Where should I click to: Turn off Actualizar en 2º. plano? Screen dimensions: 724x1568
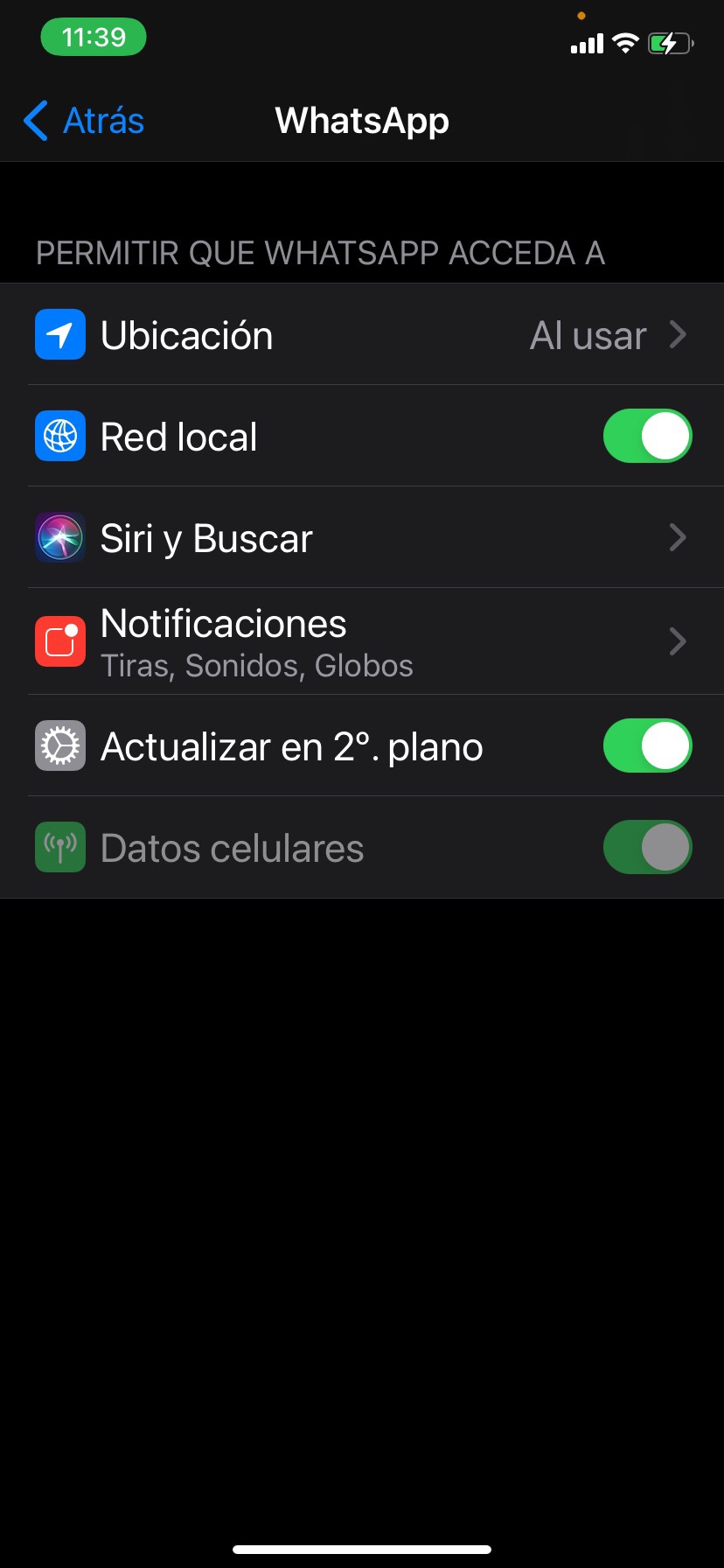click(647, 746)
